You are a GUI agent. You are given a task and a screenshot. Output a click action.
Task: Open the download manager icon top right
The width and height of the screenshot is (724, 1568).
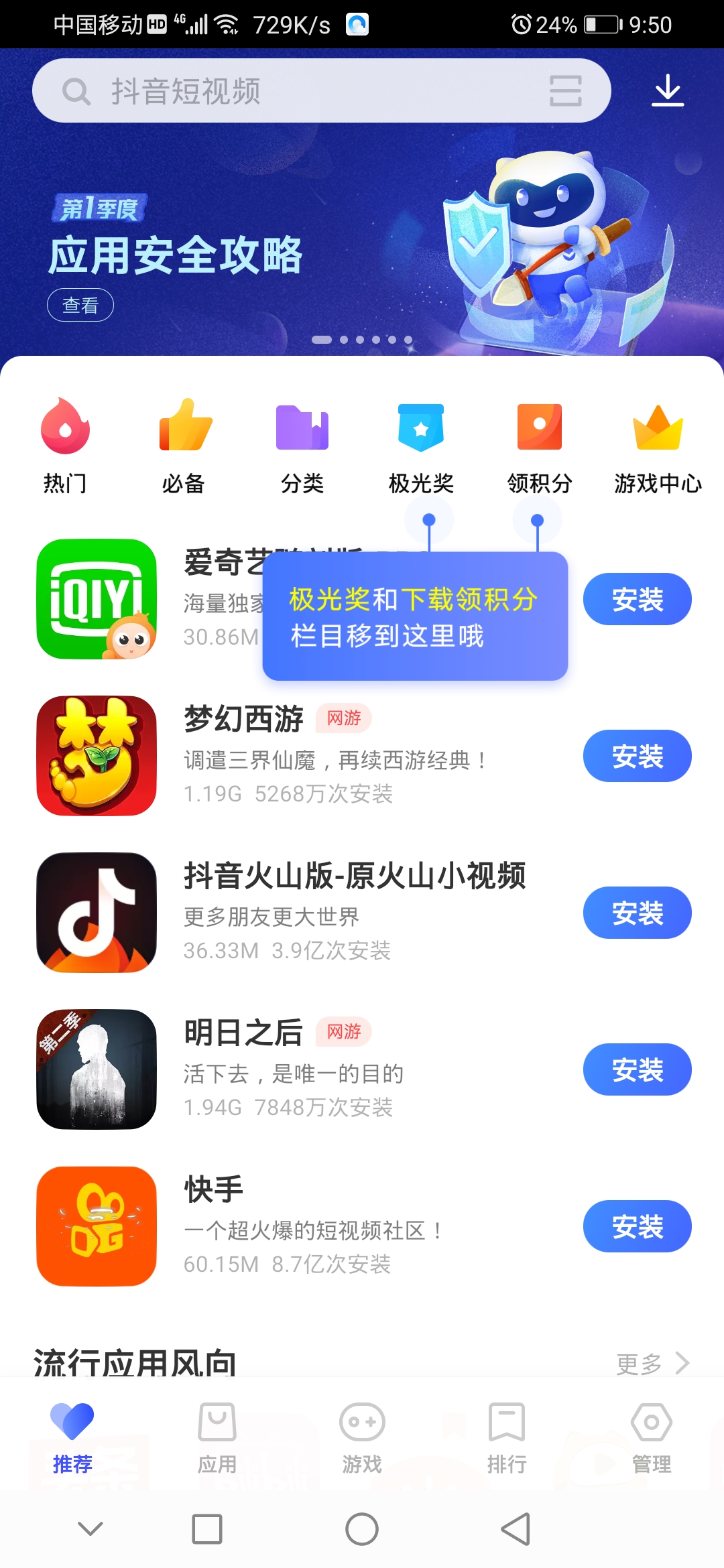(668, 90)
